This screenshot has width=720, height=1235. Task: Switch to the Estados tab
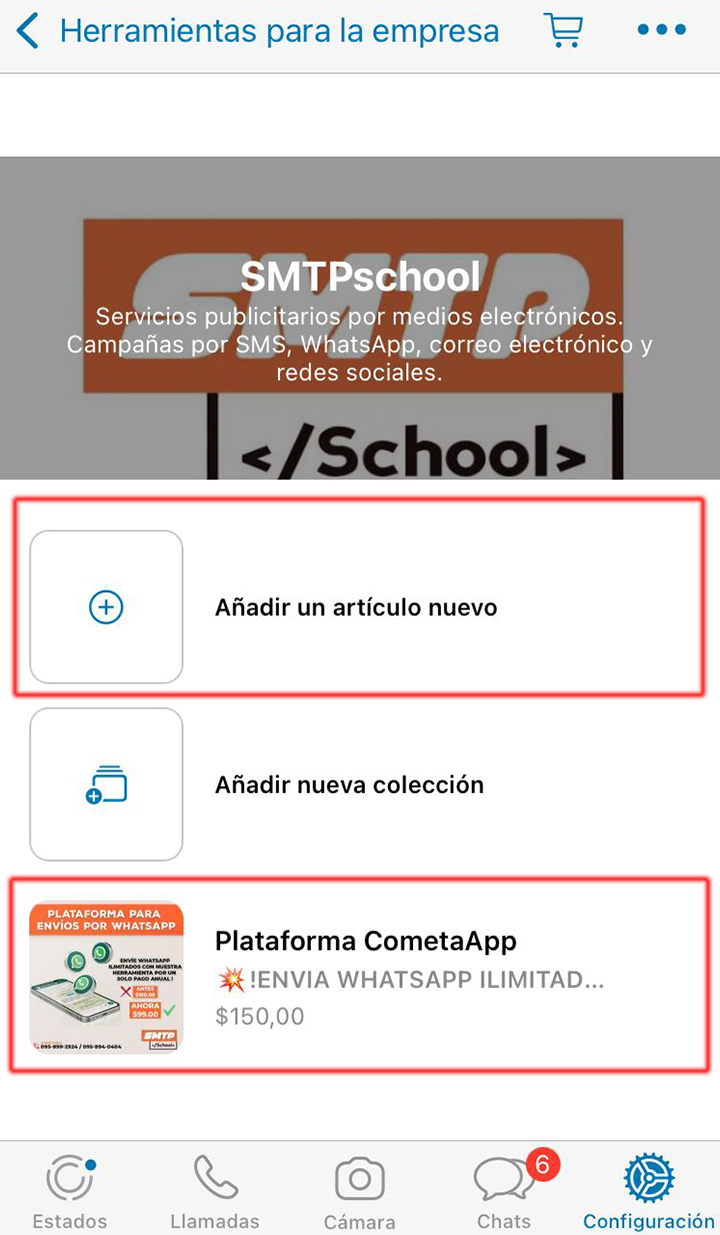coord(70,1192)
